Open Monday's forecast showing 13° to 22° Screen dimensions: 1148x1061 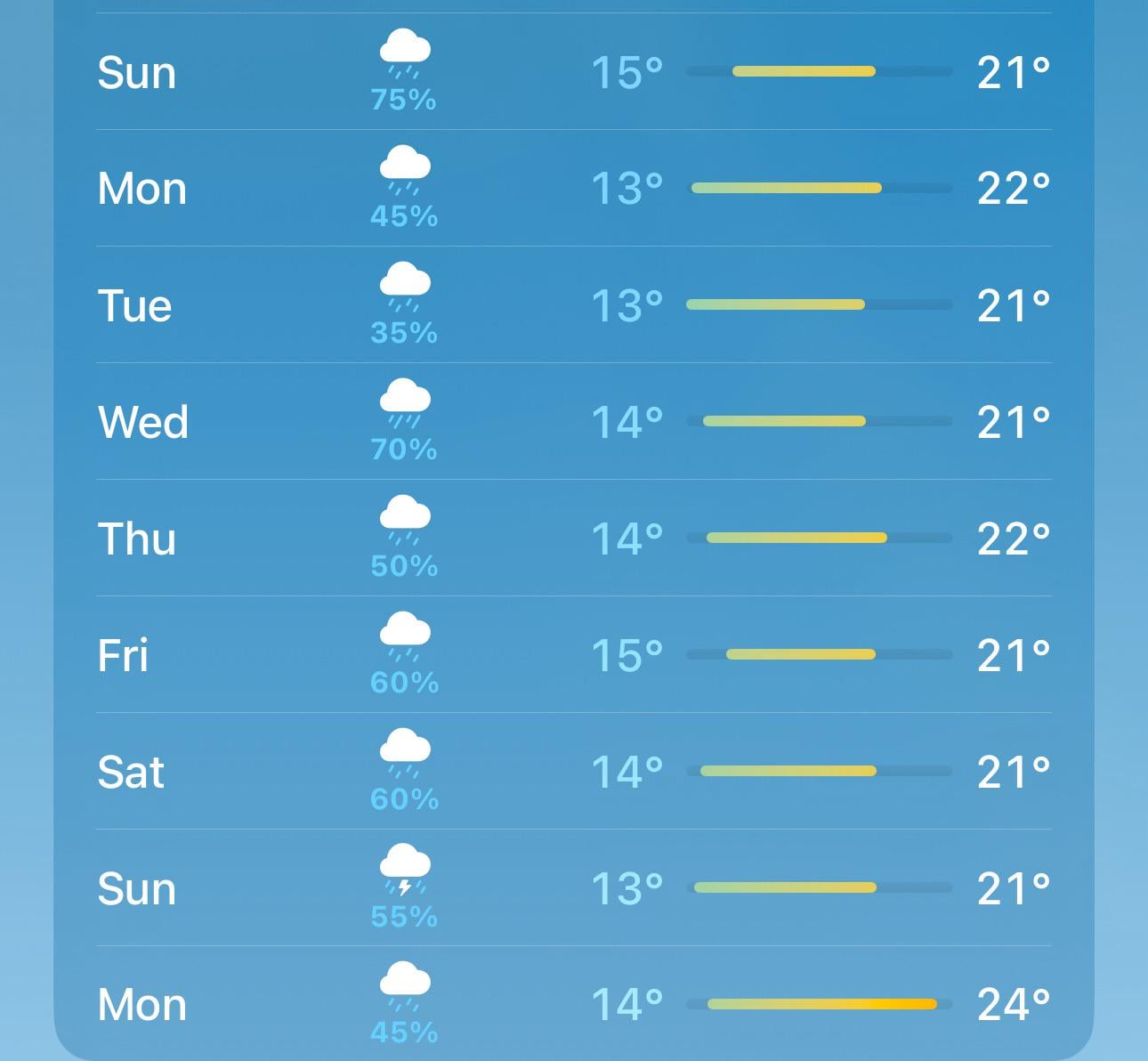tap(574, 188)
